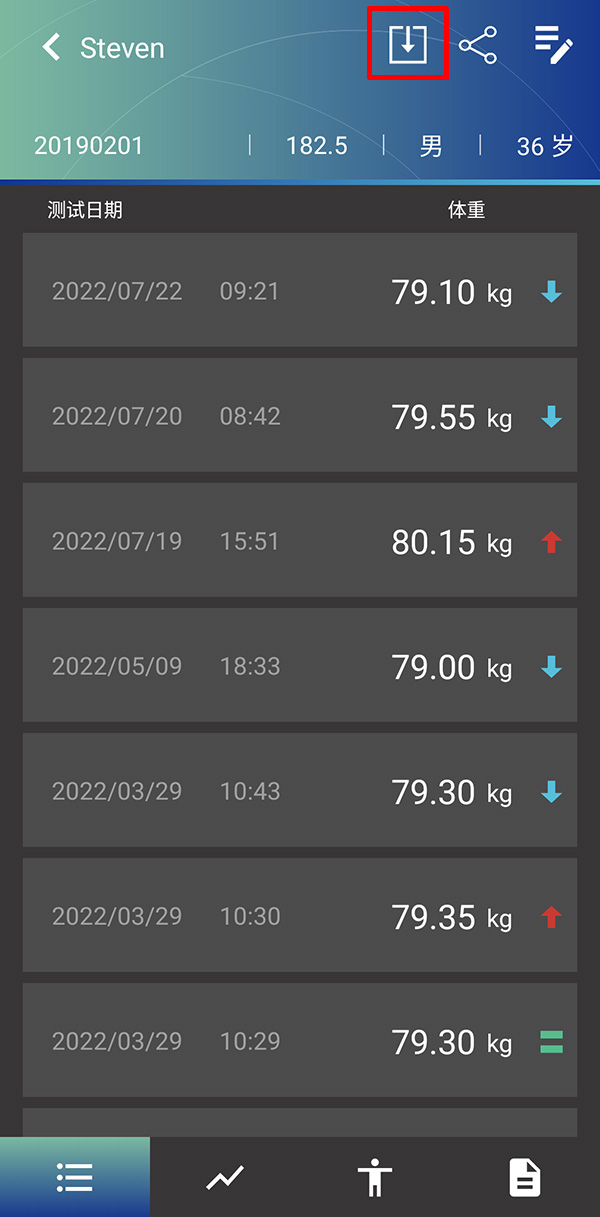
Task: Open the edit list icon
Action: 553,45
